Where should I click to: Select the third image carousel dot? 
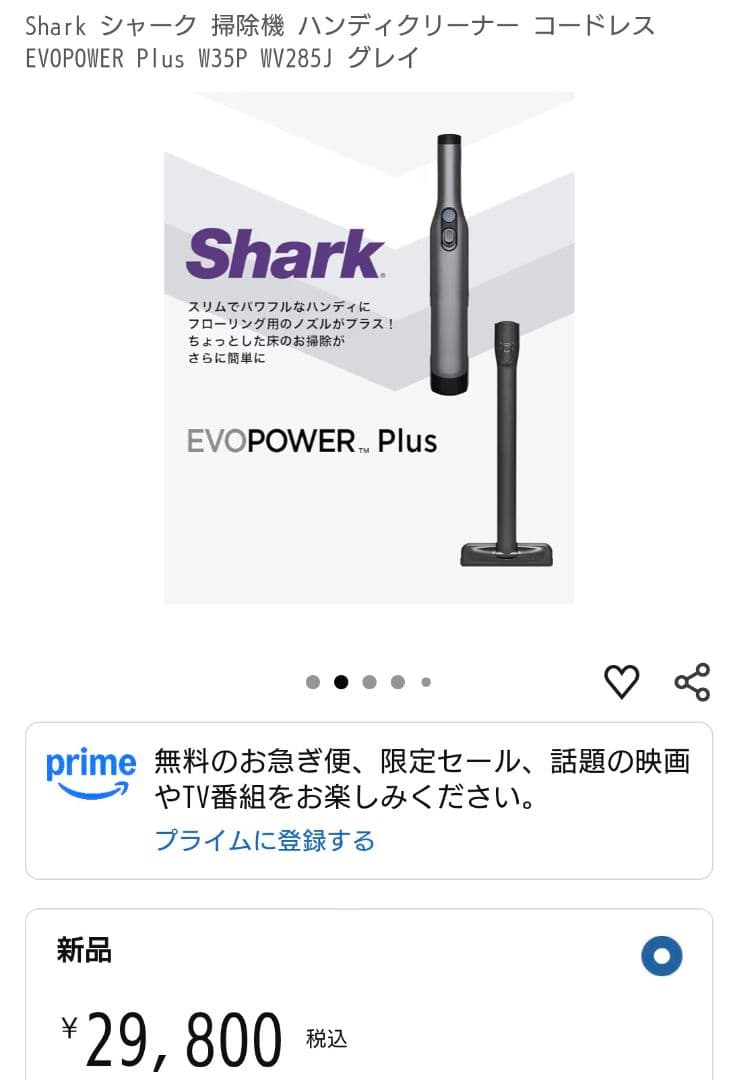(370, 681)
